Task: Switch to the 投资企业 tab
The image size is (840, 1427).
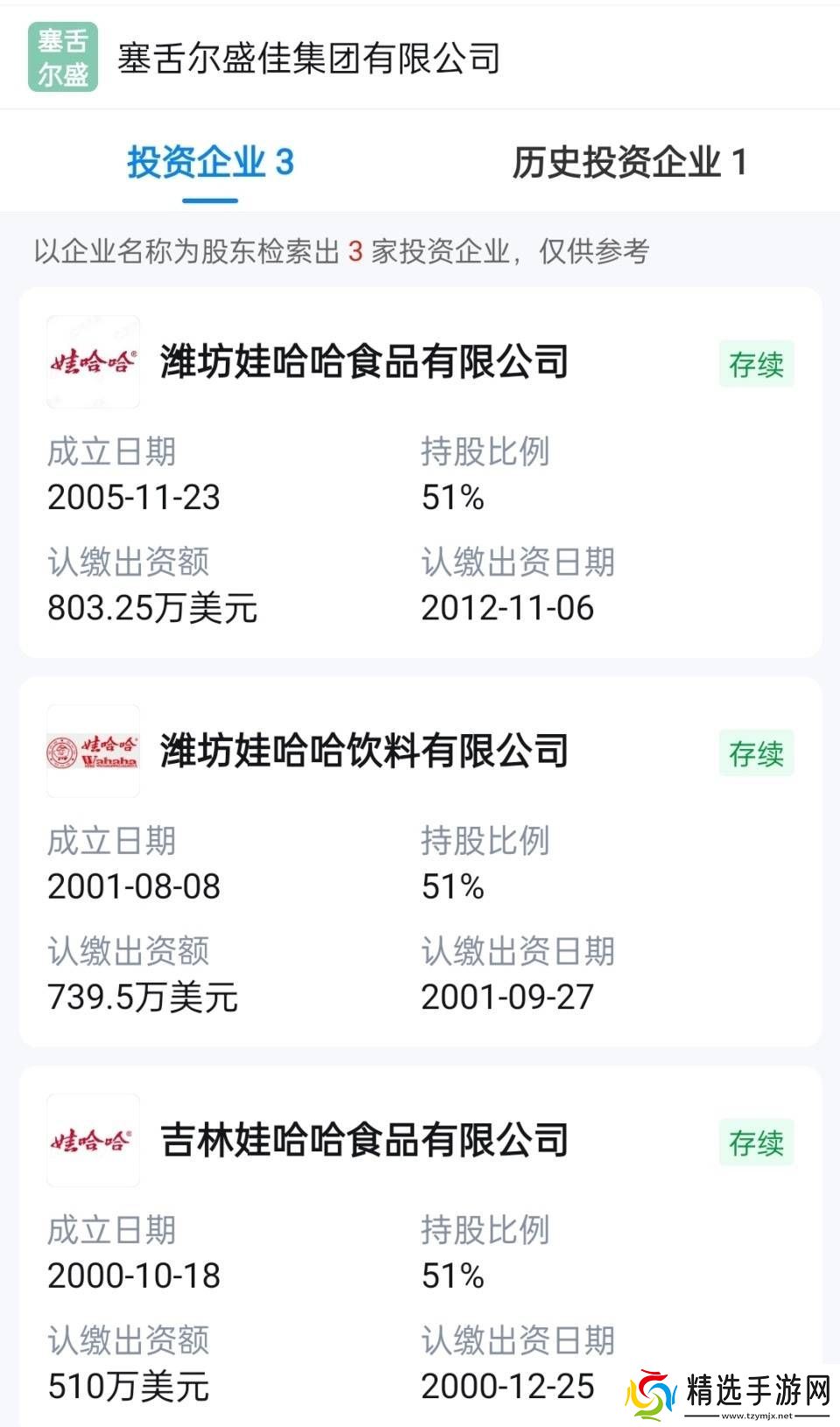Action: [210, 163]
